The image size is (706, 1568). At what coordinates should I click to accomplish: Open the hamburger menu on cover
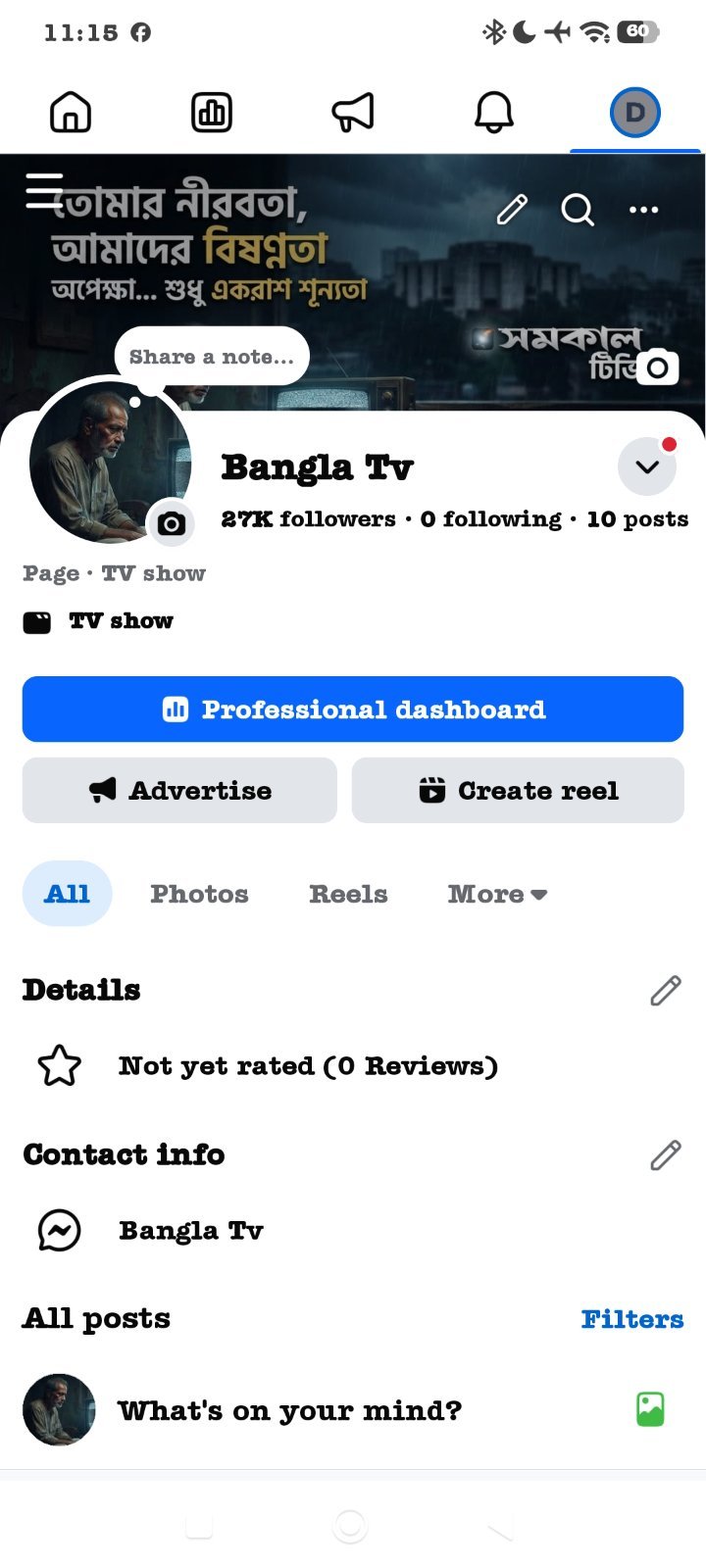click(44, 190)
